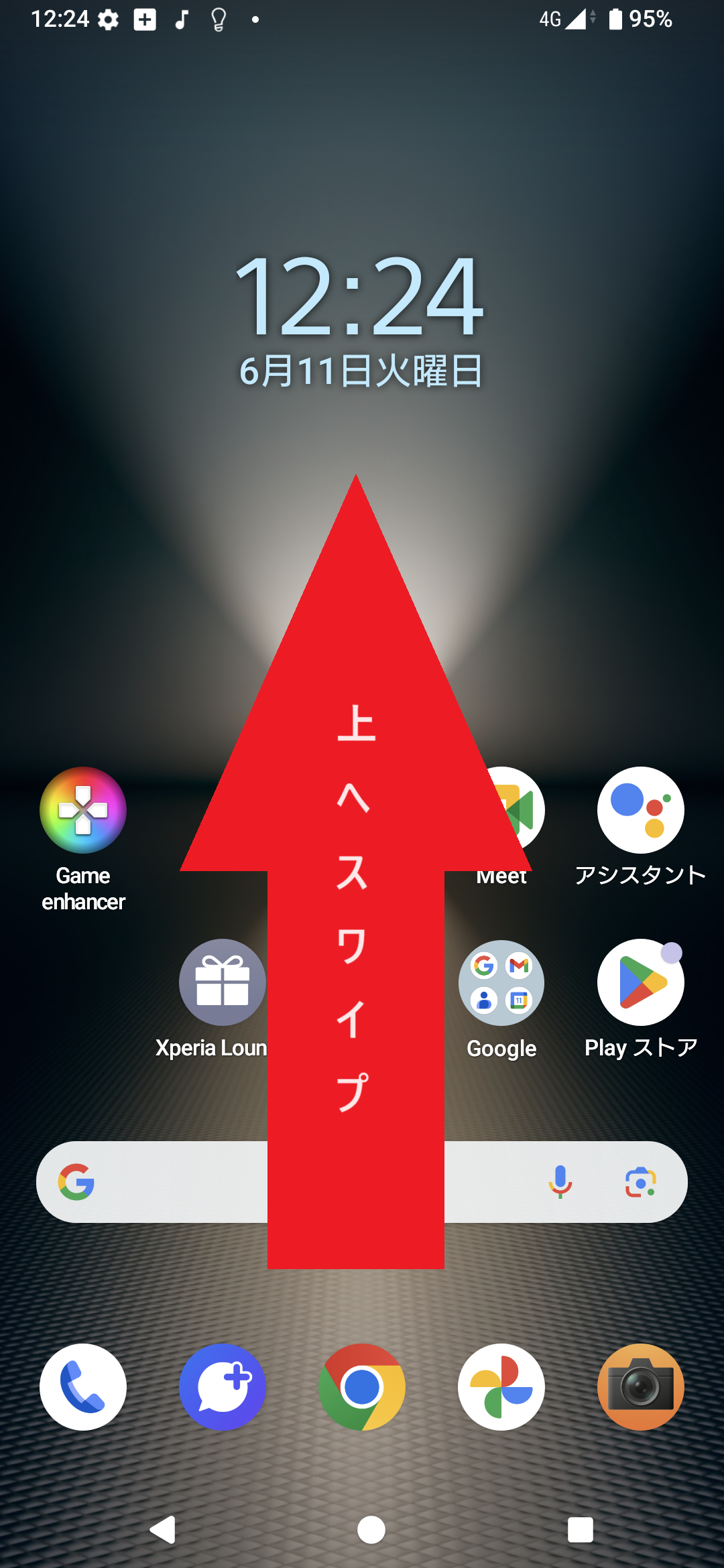Launch Google Chrome
This screenshot has height=1568, width=724.
point(361,1388)
